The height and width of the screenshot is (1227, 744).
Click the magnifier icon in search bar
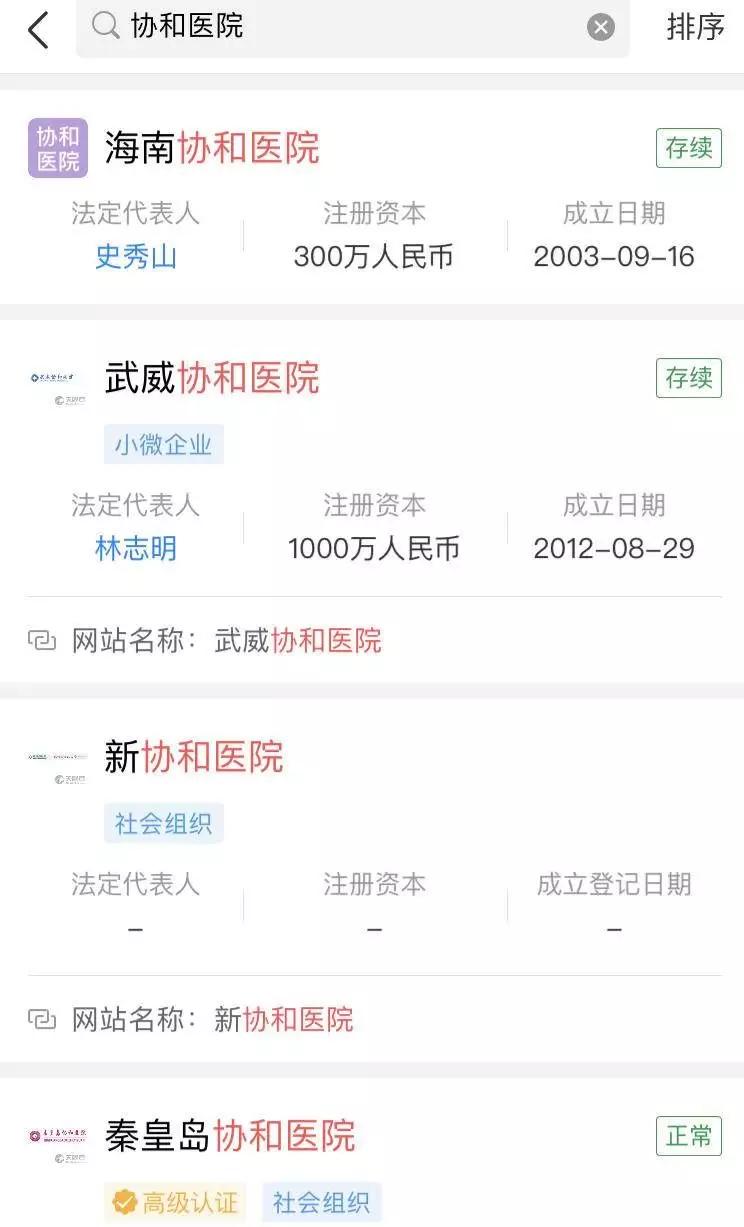click(106, 27)
